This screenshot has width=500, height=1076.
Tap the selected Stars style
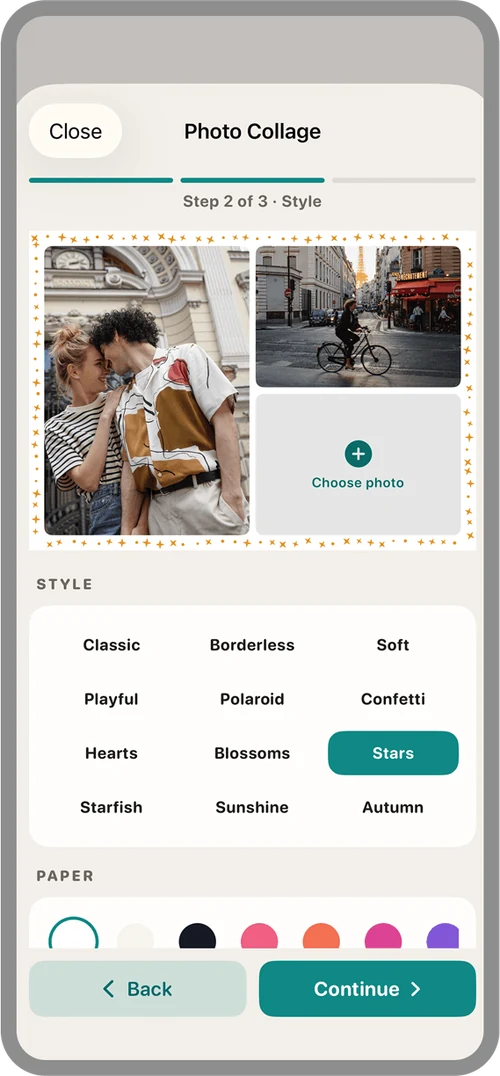click(x=393, y=753)
